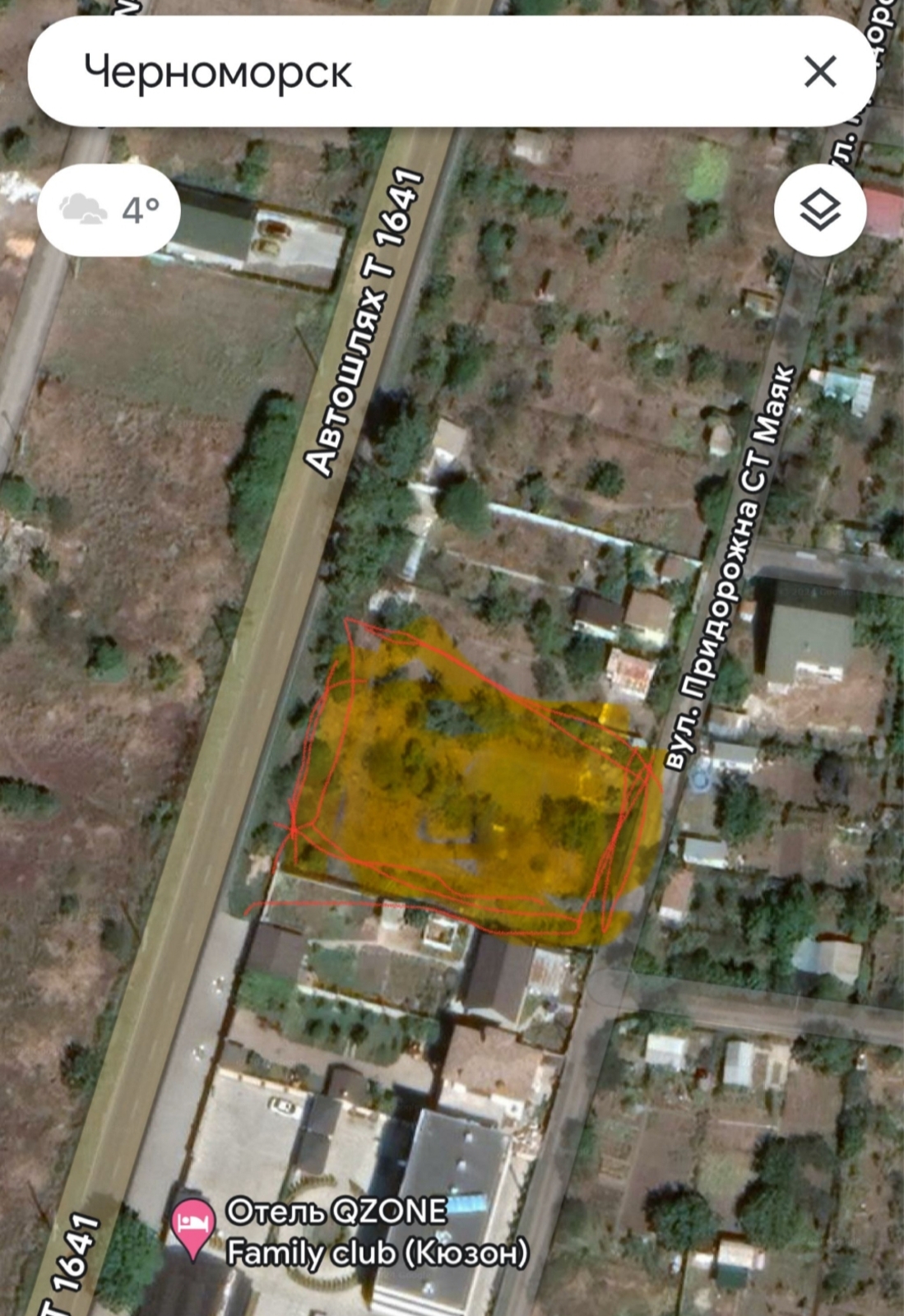Clear the Черноморск search query
The image size is (904, 1316).
tap(820, 72)
